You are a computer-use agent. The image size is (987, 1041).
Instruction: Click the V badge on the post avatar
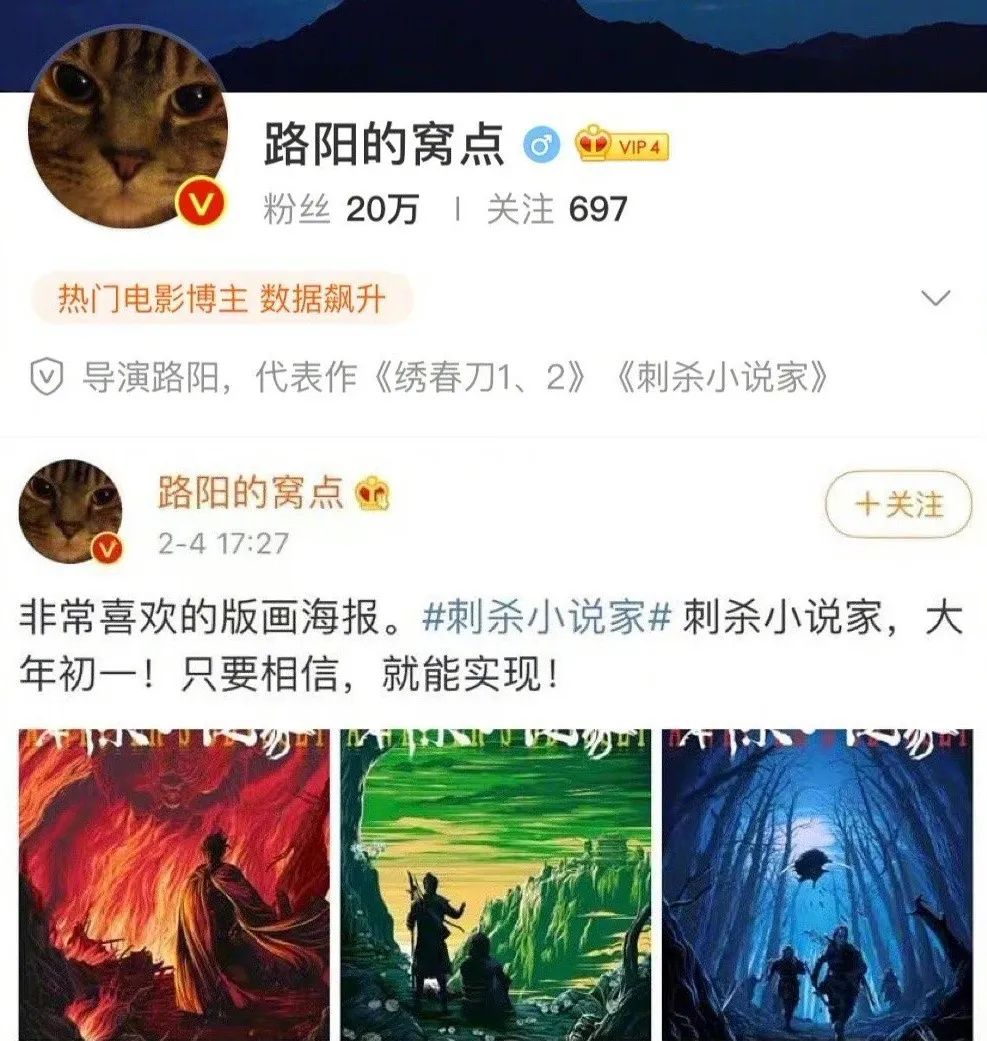coord(108,546)
